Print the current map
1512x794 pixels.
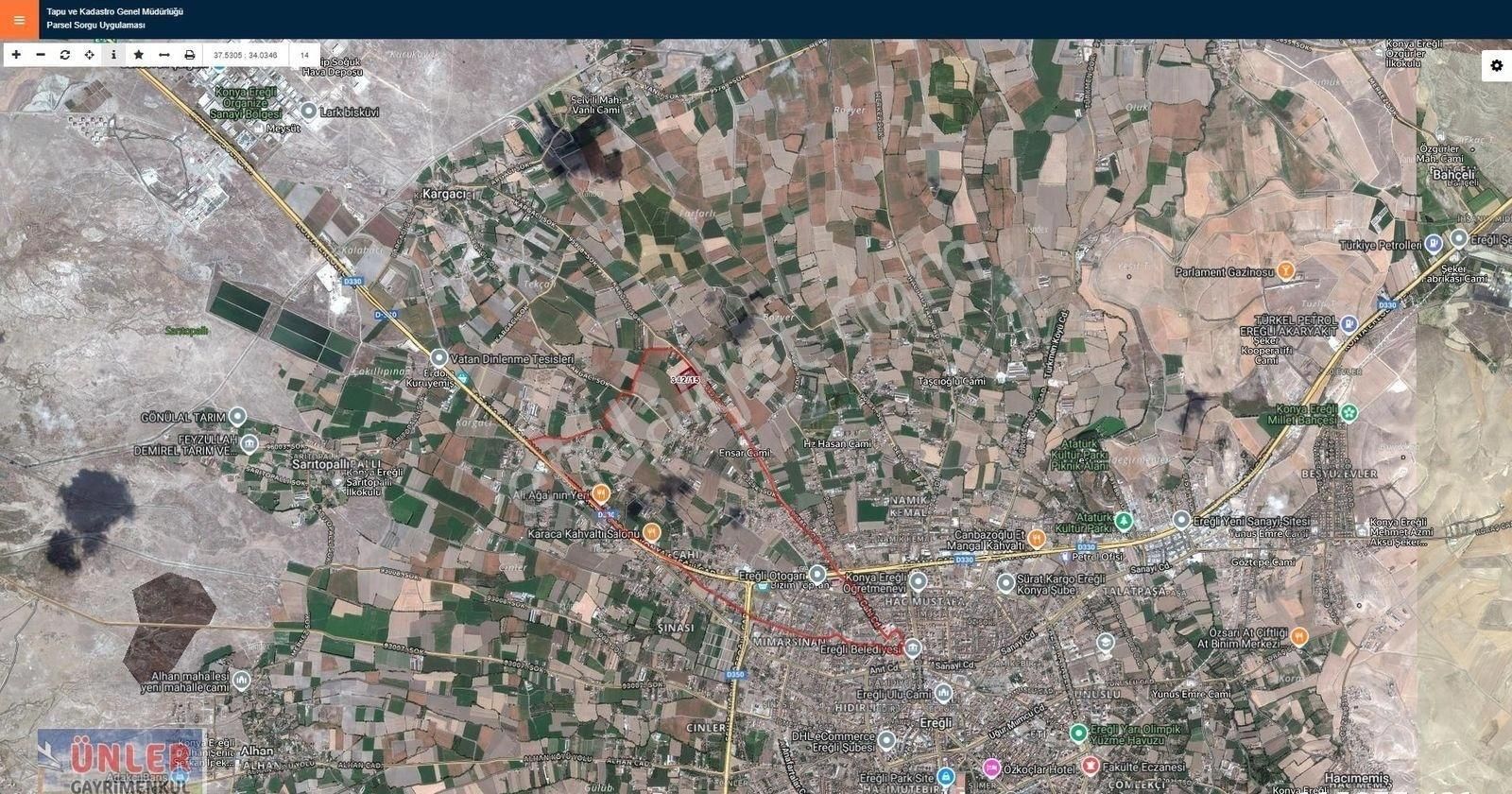click(190, 55)
